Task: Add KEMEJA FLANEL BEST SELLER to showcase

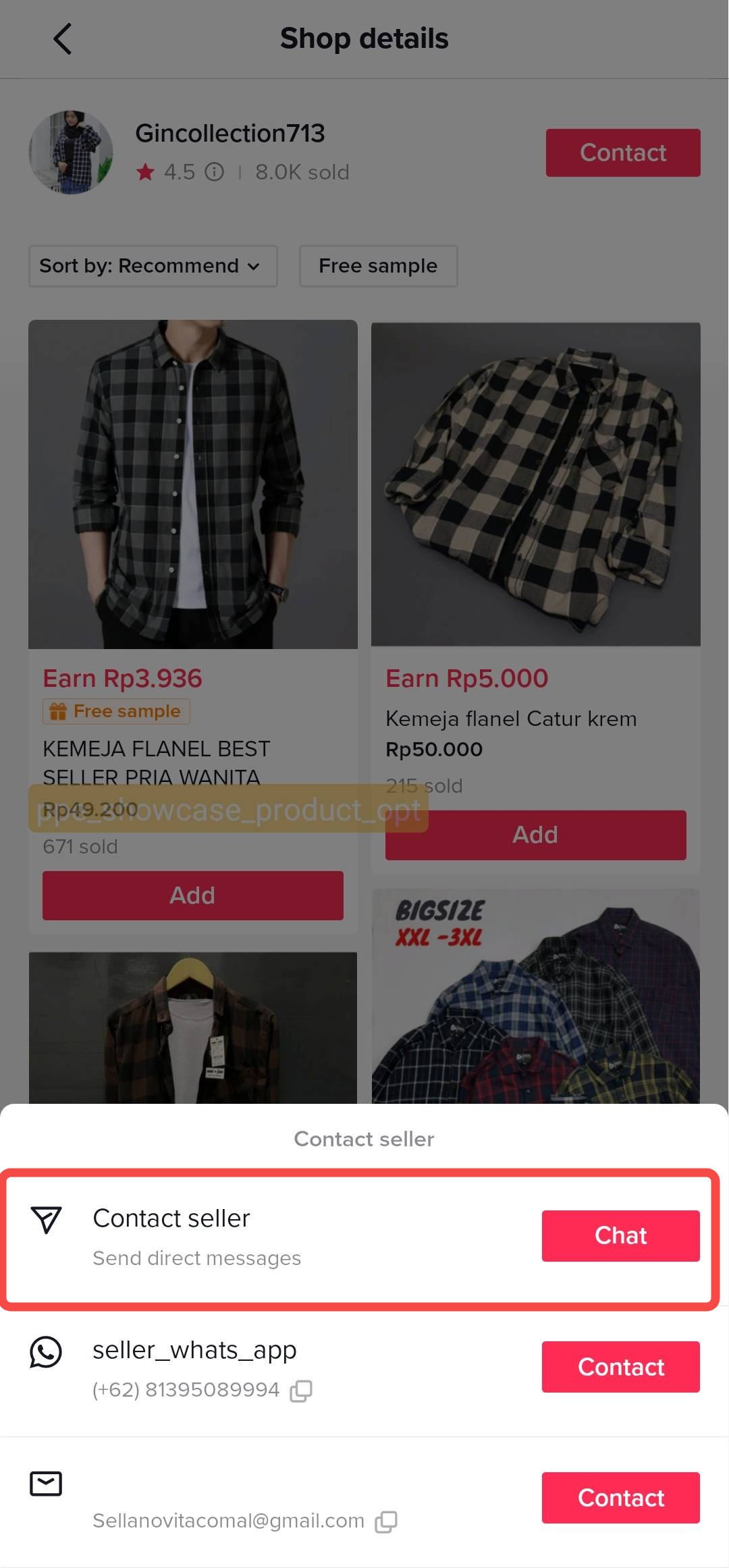Action: click(192, 895)
